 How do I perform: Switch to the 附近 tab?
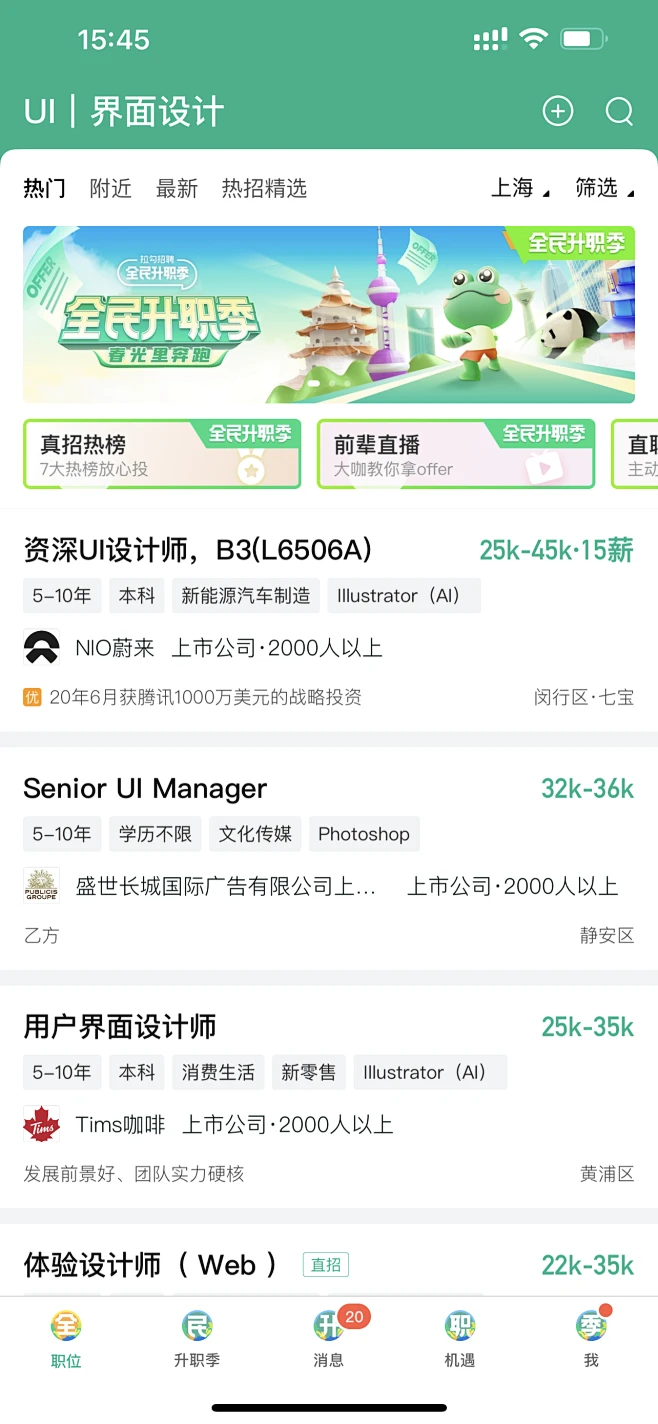(x=110, y=188)
